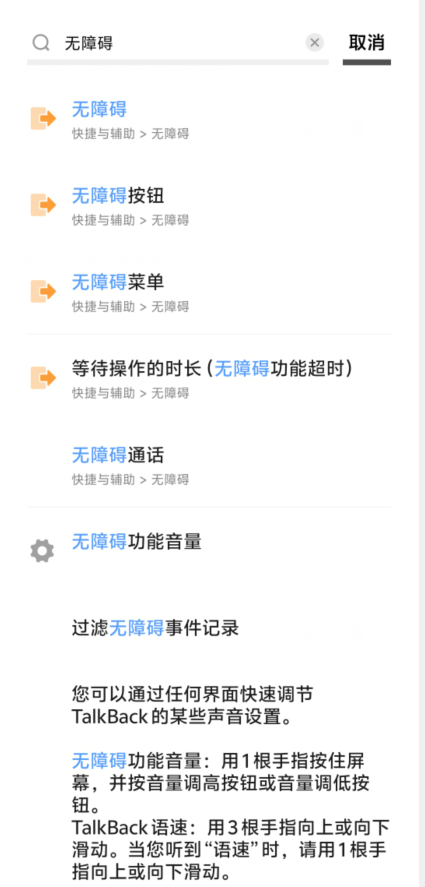Go to the 无障碍通话 result
The height and width of the screenshot is (887, 425).
(x=209, y=464)
